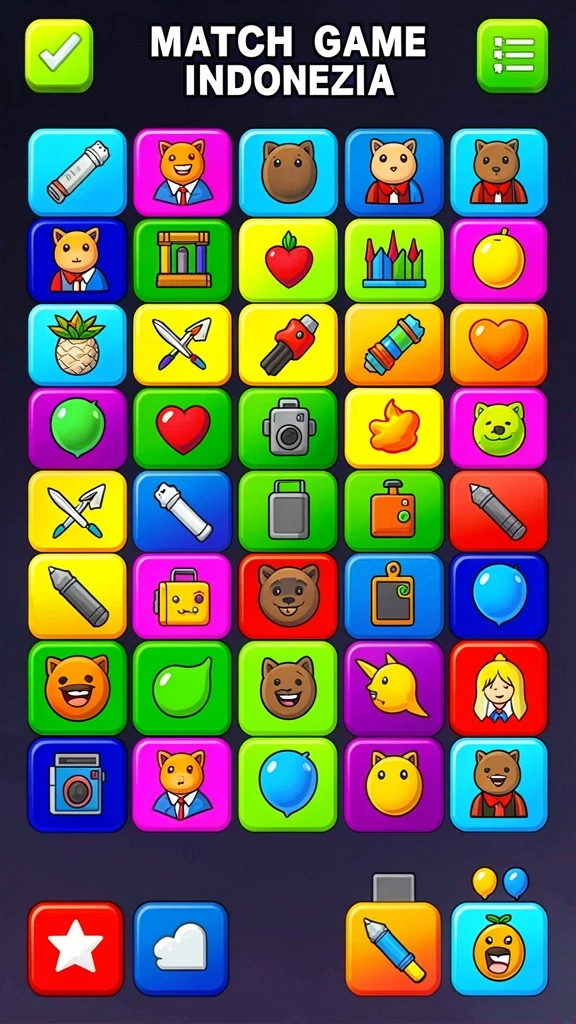This screenshot has width=576, height=1024.
Task: Select the gray camera tile
Action: coord(288,428)
